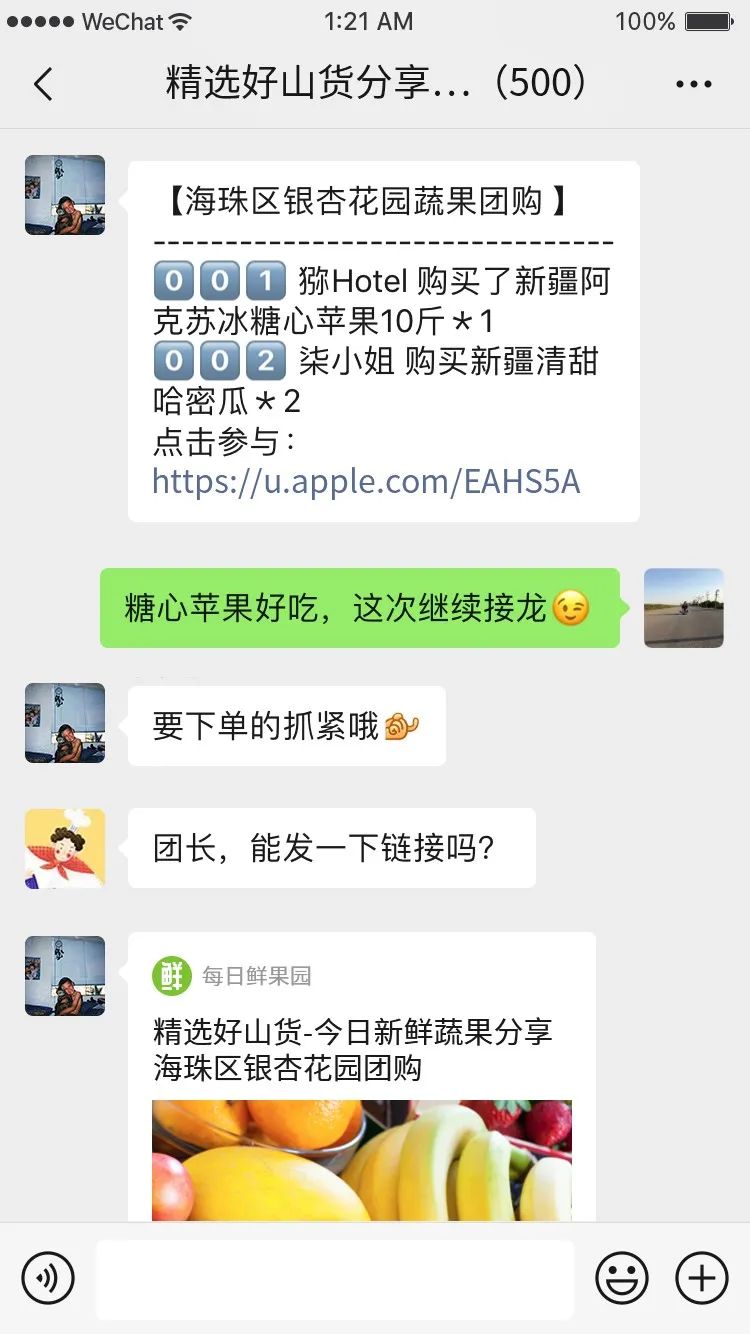Tap the battery indicator in status bar

699,20
